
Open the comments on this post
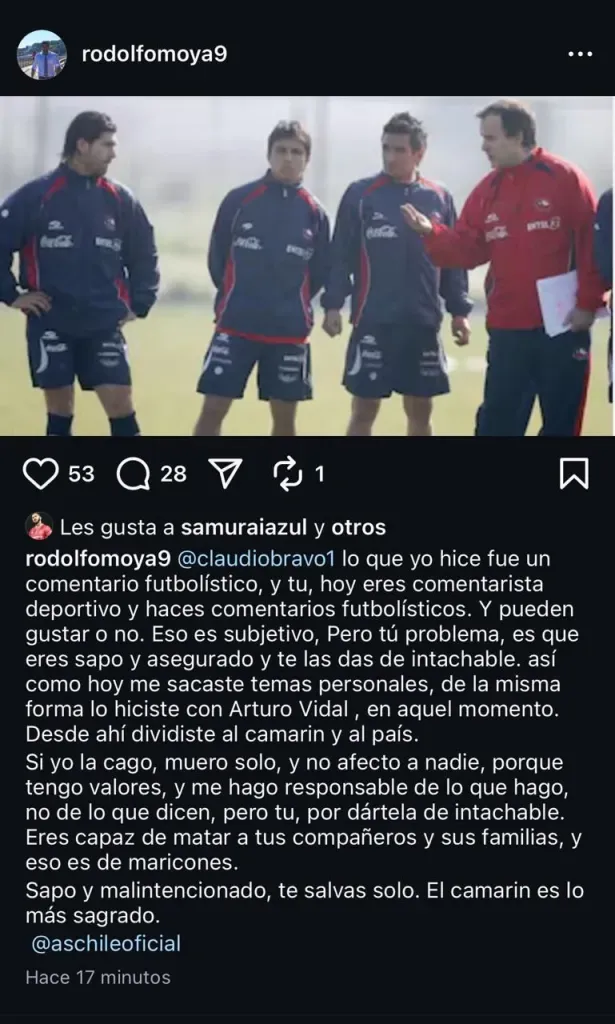(x=133, y=474)
